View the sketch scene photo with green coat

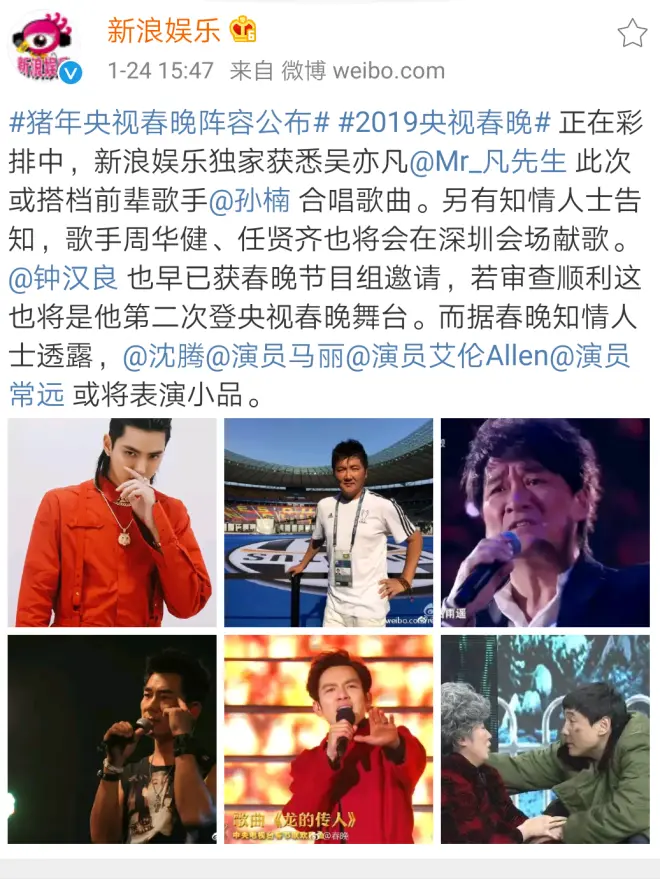[x=545, y=738]
